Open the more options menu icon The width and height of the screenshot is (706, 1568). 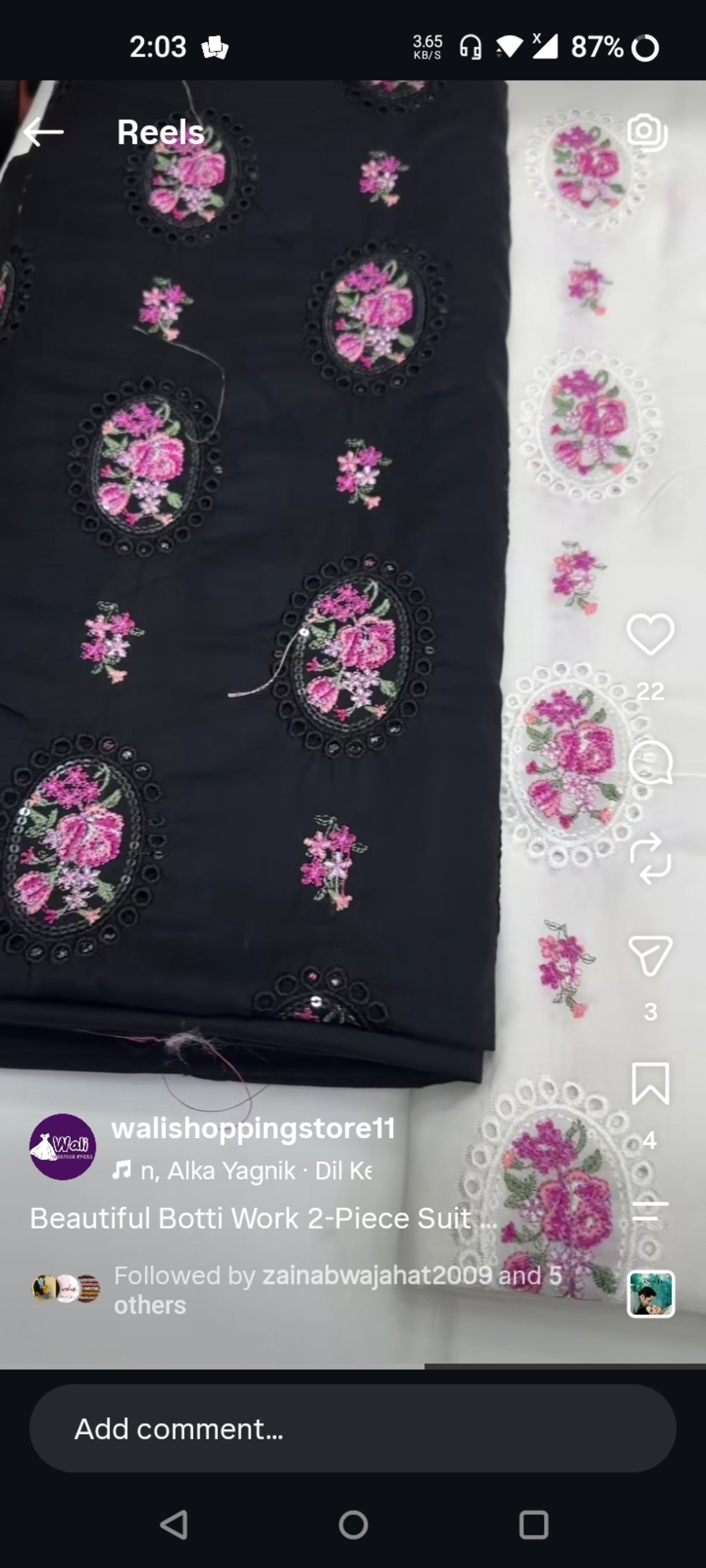tap(650, 1211)
